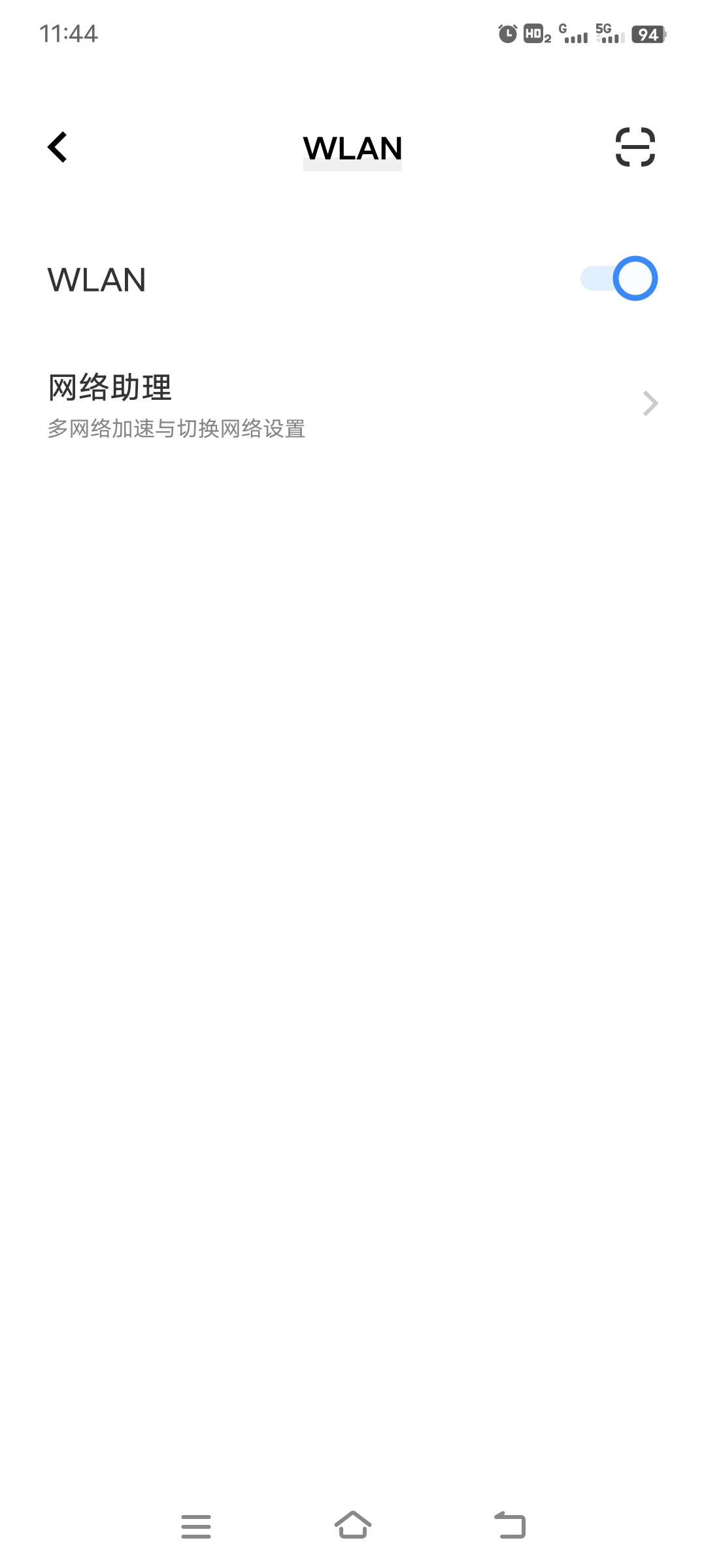Open 网络助理 settings
The height and width of the screenshot is (1568, 706).
pos(353,404)
